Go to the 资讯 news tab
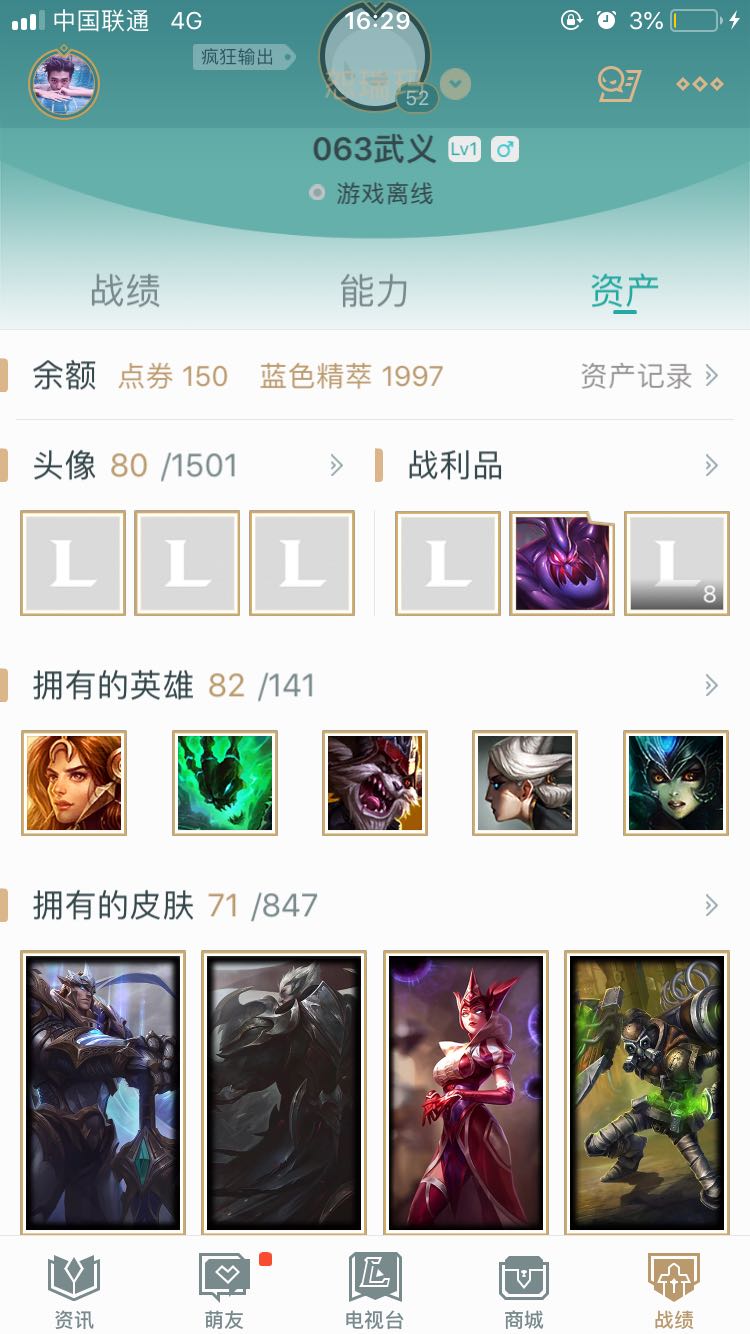Viewport: 750px width, 1334px height. click(74, 1290)
